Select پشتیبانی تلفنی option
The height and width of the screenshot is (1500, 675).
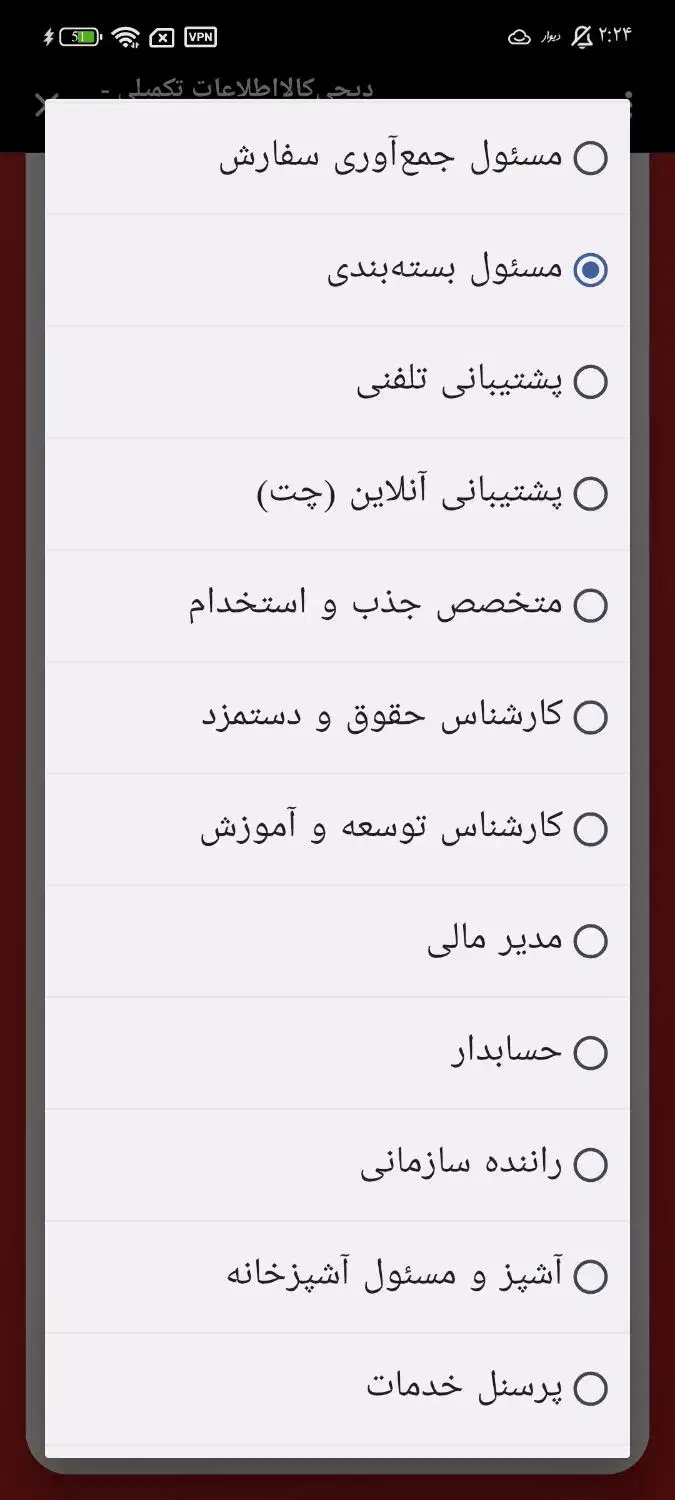point(590,382)
